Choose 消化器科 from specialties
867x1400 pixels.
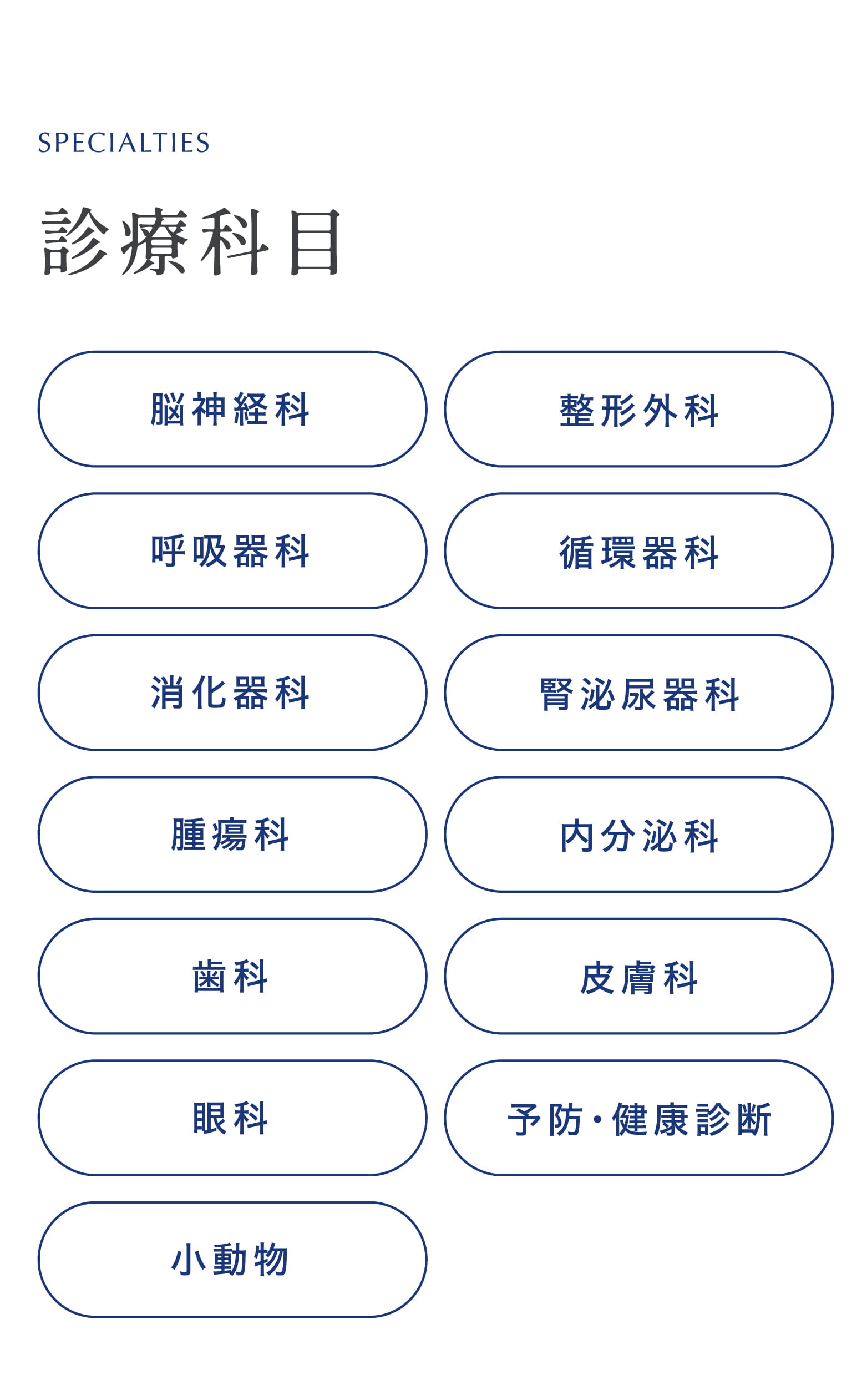point(232,693)
